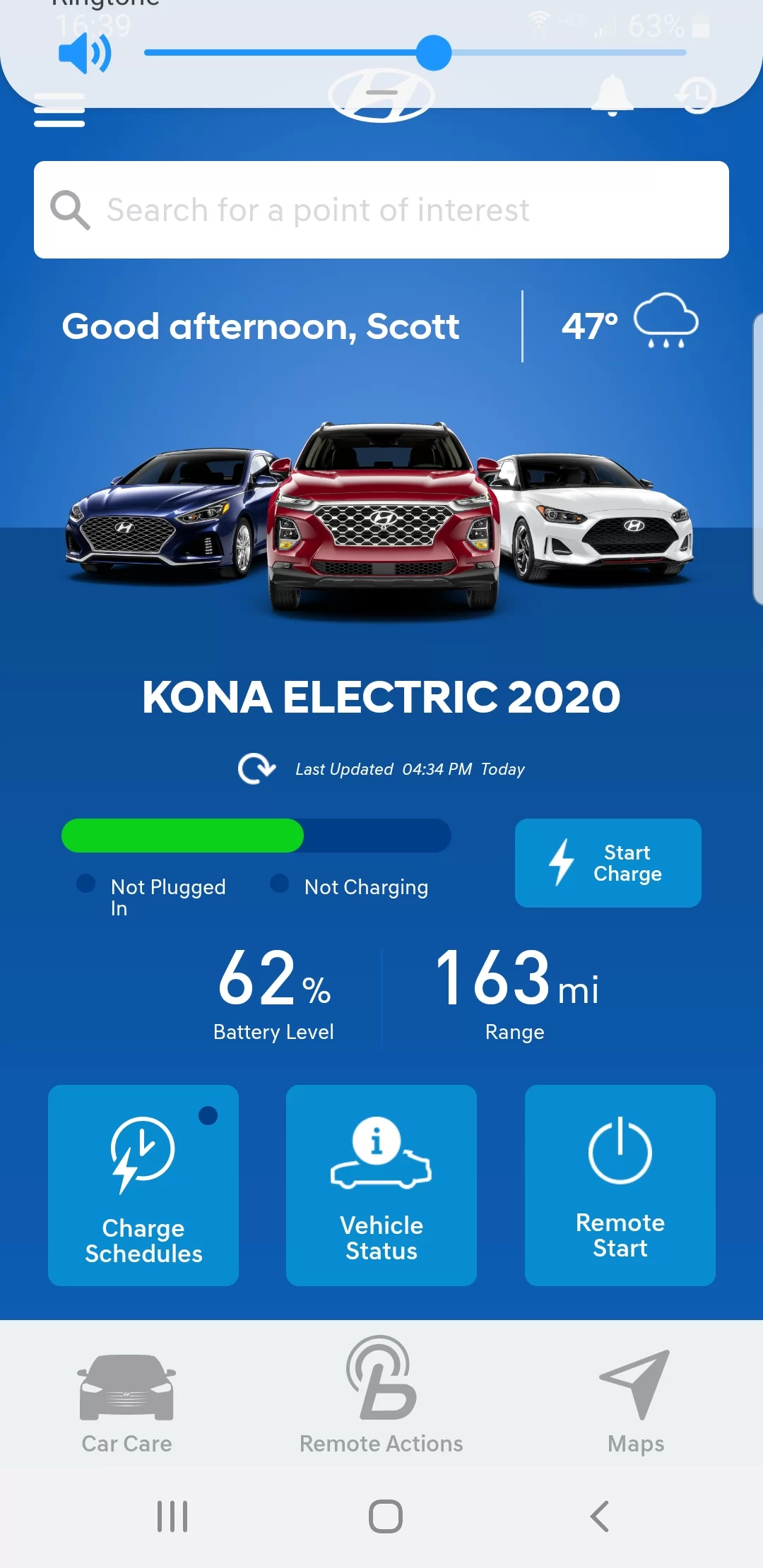
Task: Open recent apps from the navigation bar
Action: [172, 1516]
